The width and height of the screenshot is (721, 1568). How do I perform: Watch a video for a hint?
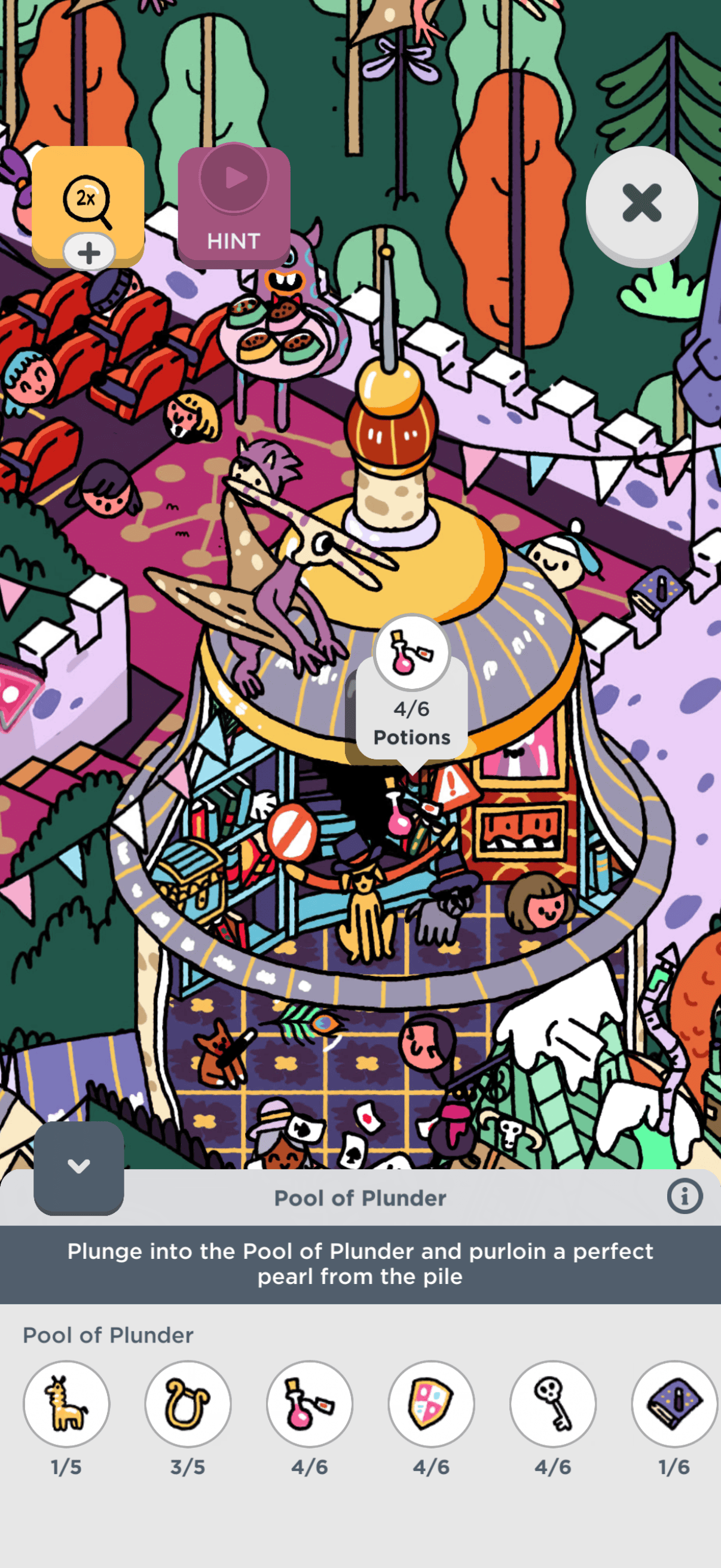[x=234, y=207]
